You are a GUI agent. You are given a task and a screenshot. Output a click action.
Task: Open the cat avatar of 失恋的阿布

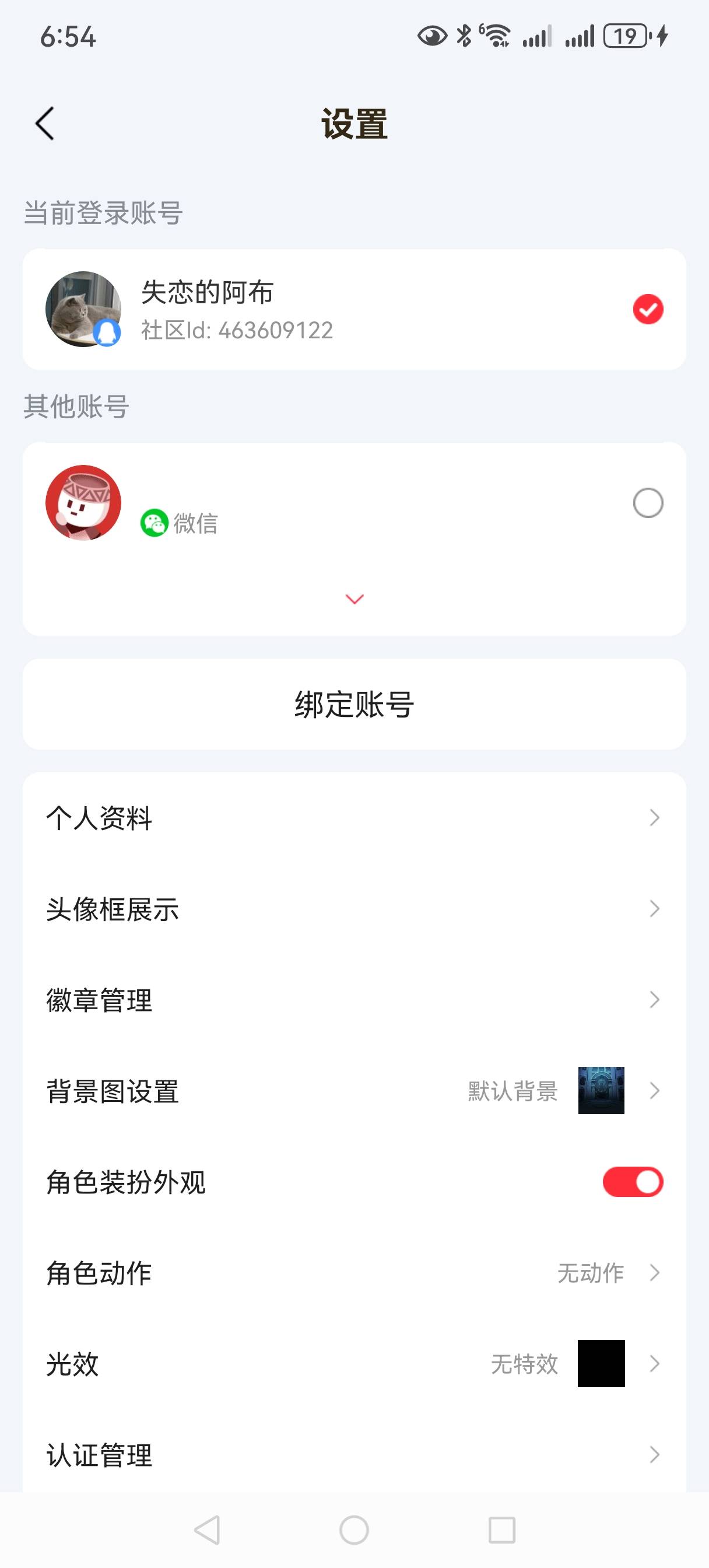pyautogui.click(x=84, y=309)
